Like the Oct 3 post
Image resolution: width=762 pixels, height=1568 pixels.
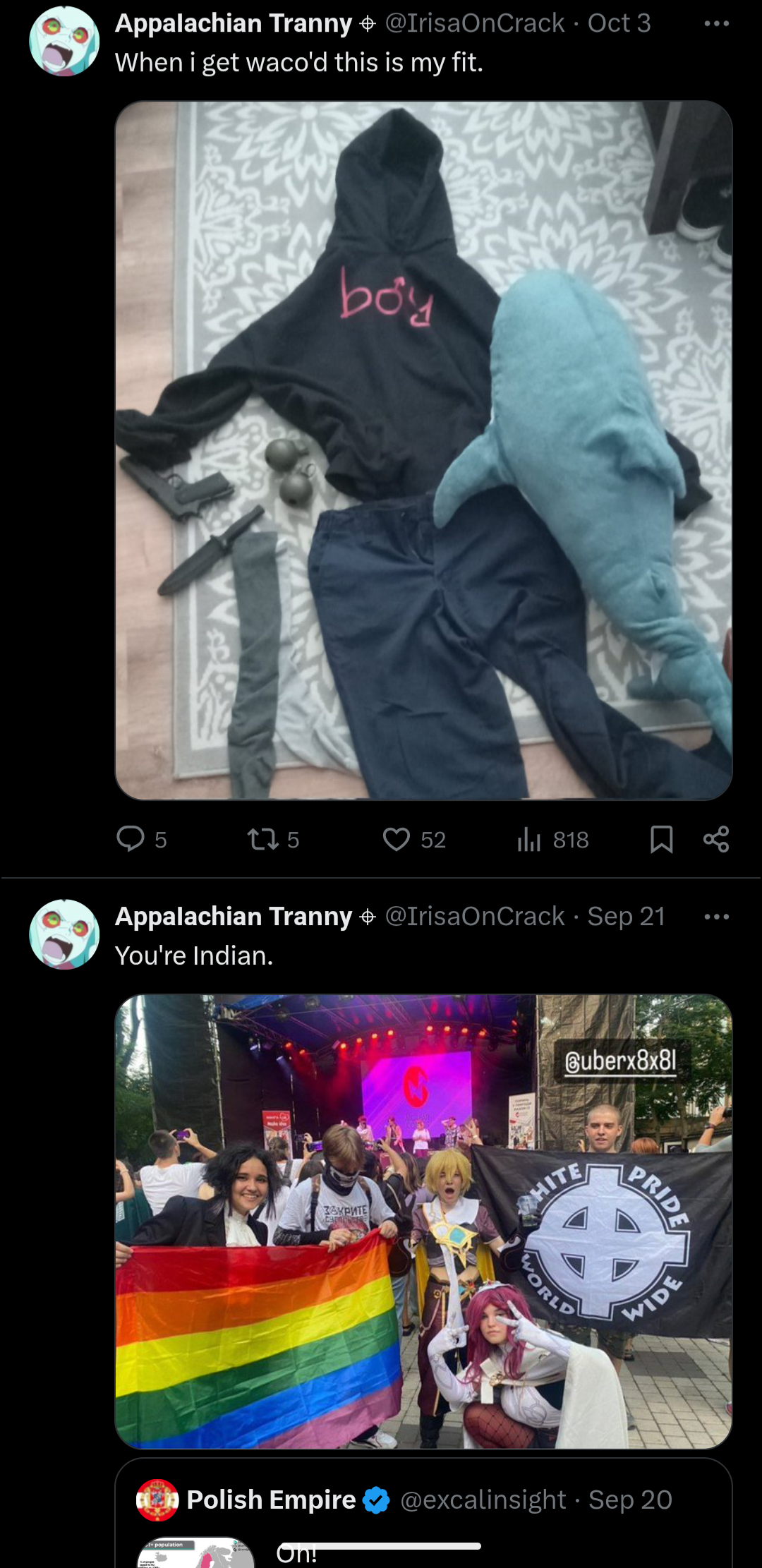tap(397, 839)
